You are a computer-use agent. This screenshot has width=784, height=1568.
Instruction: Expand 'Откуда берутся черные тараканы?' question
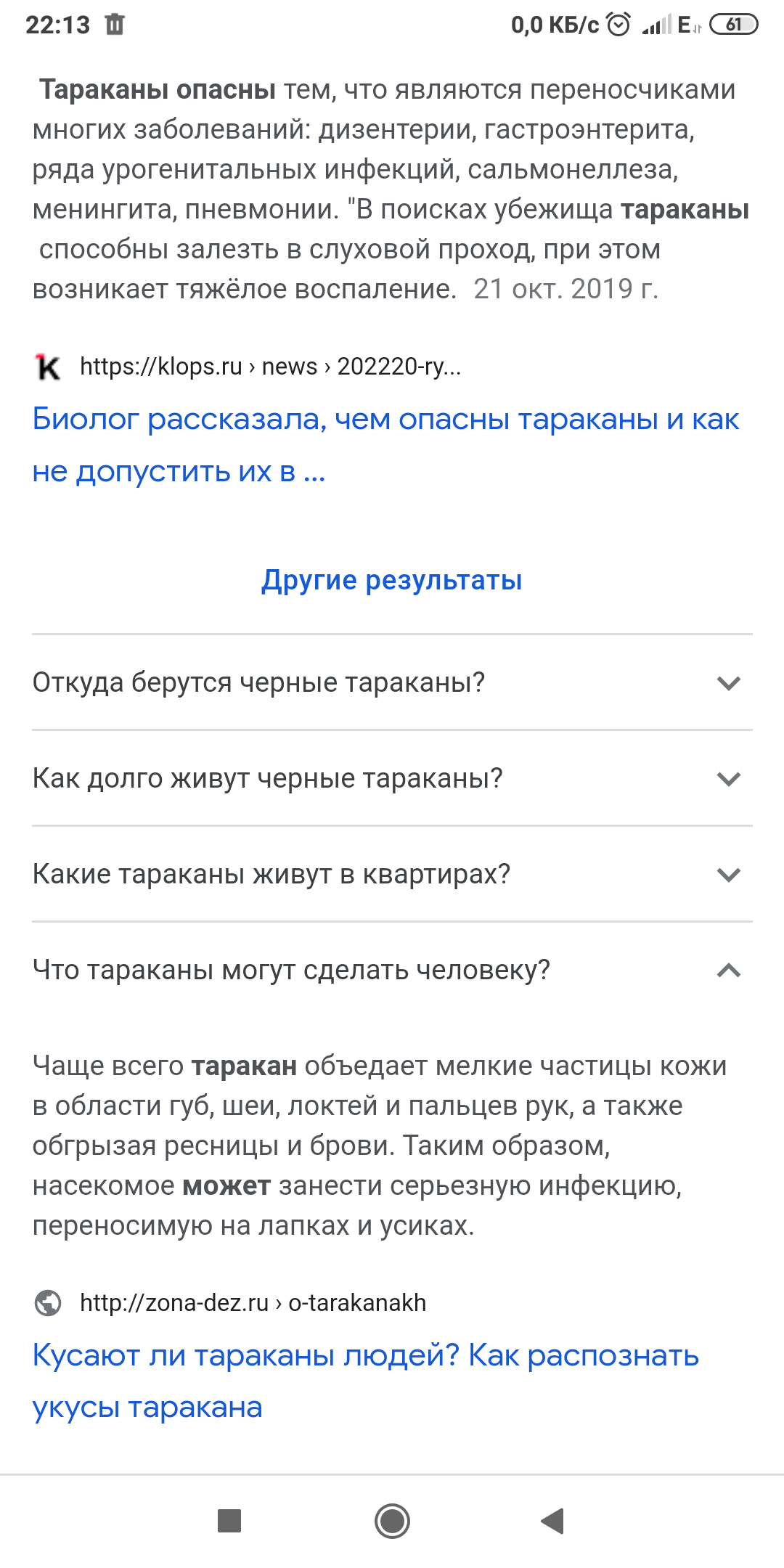click(x=392, y=682)
